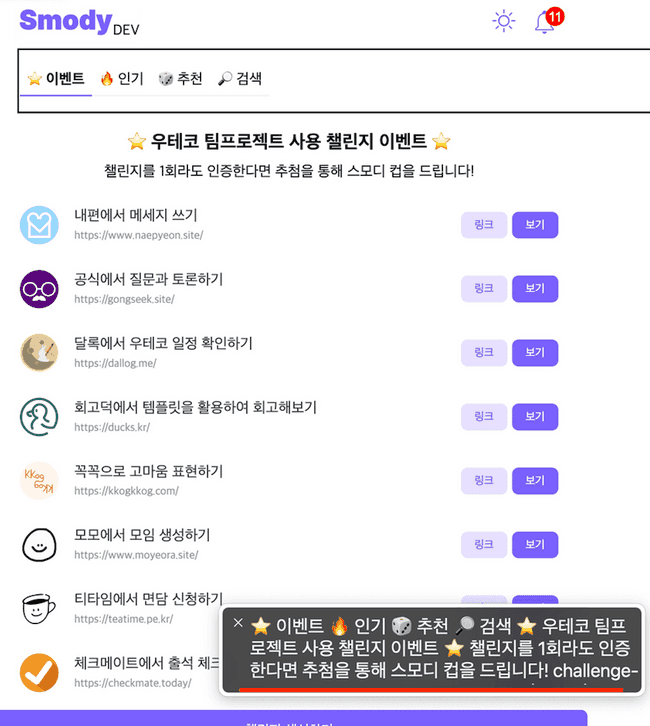Tap 보기 for 회고덕 템플릿 회고해보기

click(x=535, y=417)
